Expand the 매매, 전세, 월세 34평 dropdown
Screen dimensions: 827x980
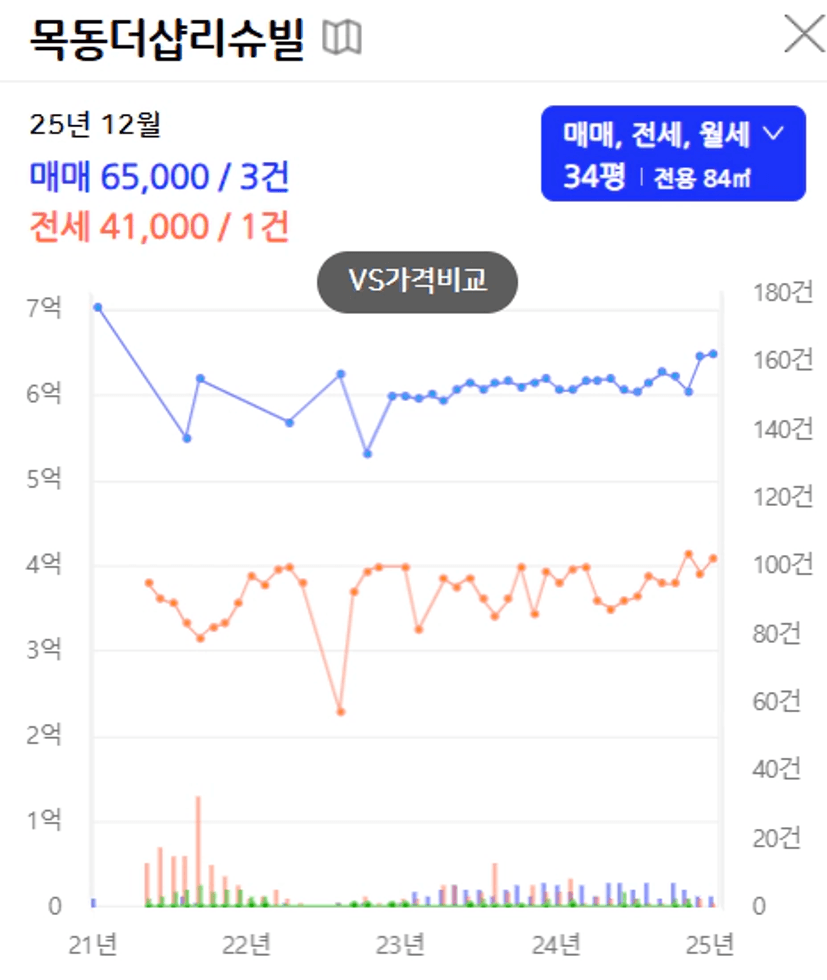pos(673,154)
